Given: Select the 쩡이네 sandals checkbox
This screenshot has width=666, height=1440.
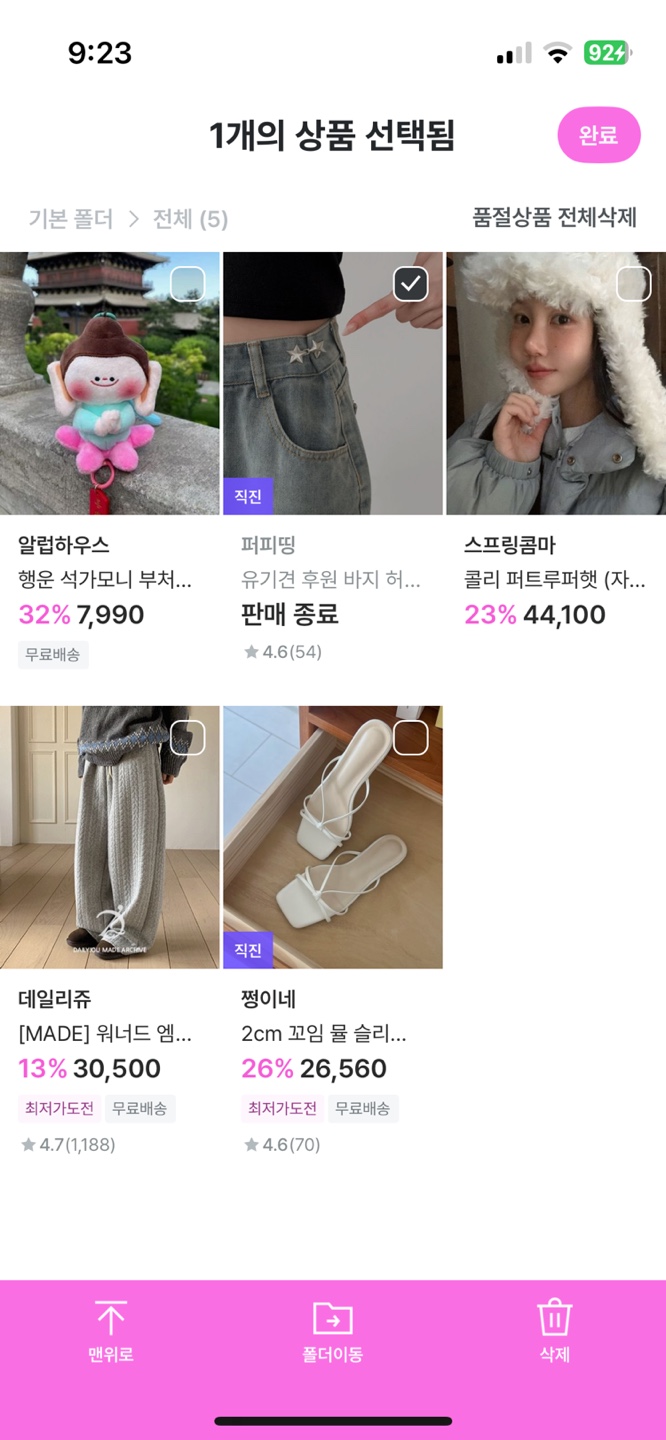Looking at the screenshot, I should pos(410,738).
